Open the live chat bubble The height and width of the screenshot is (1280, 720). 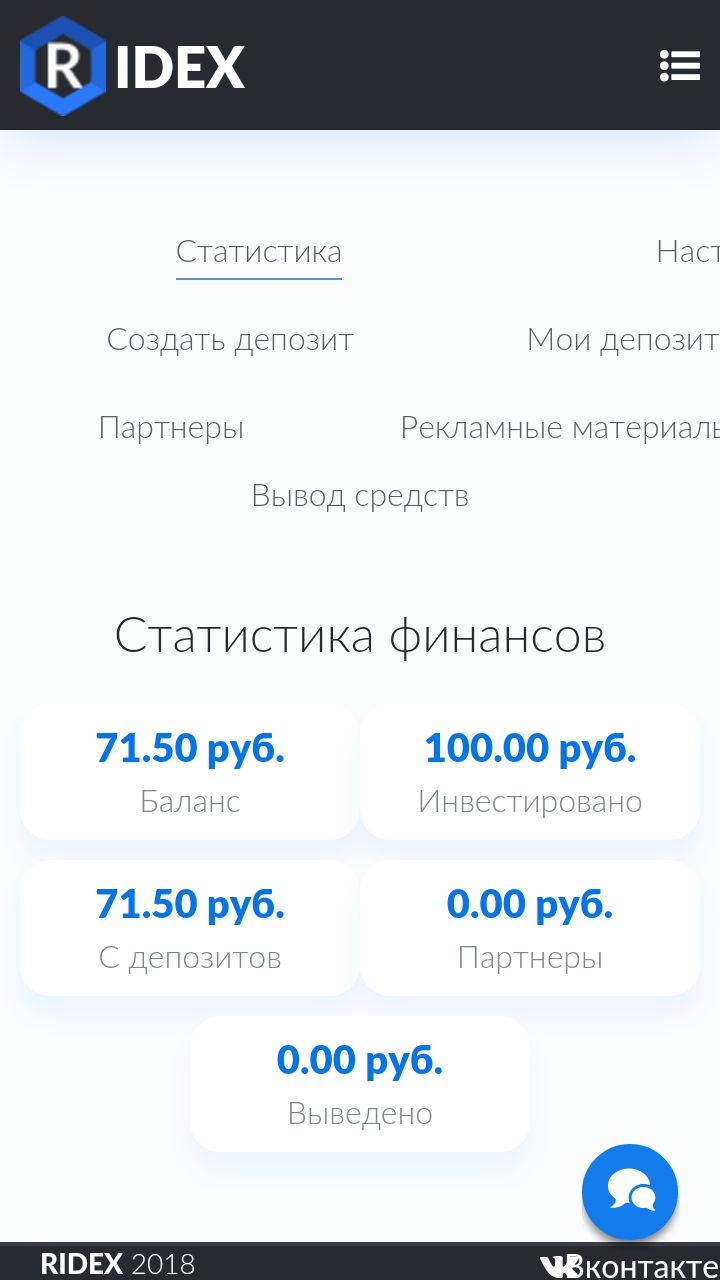coord(630,1192)
